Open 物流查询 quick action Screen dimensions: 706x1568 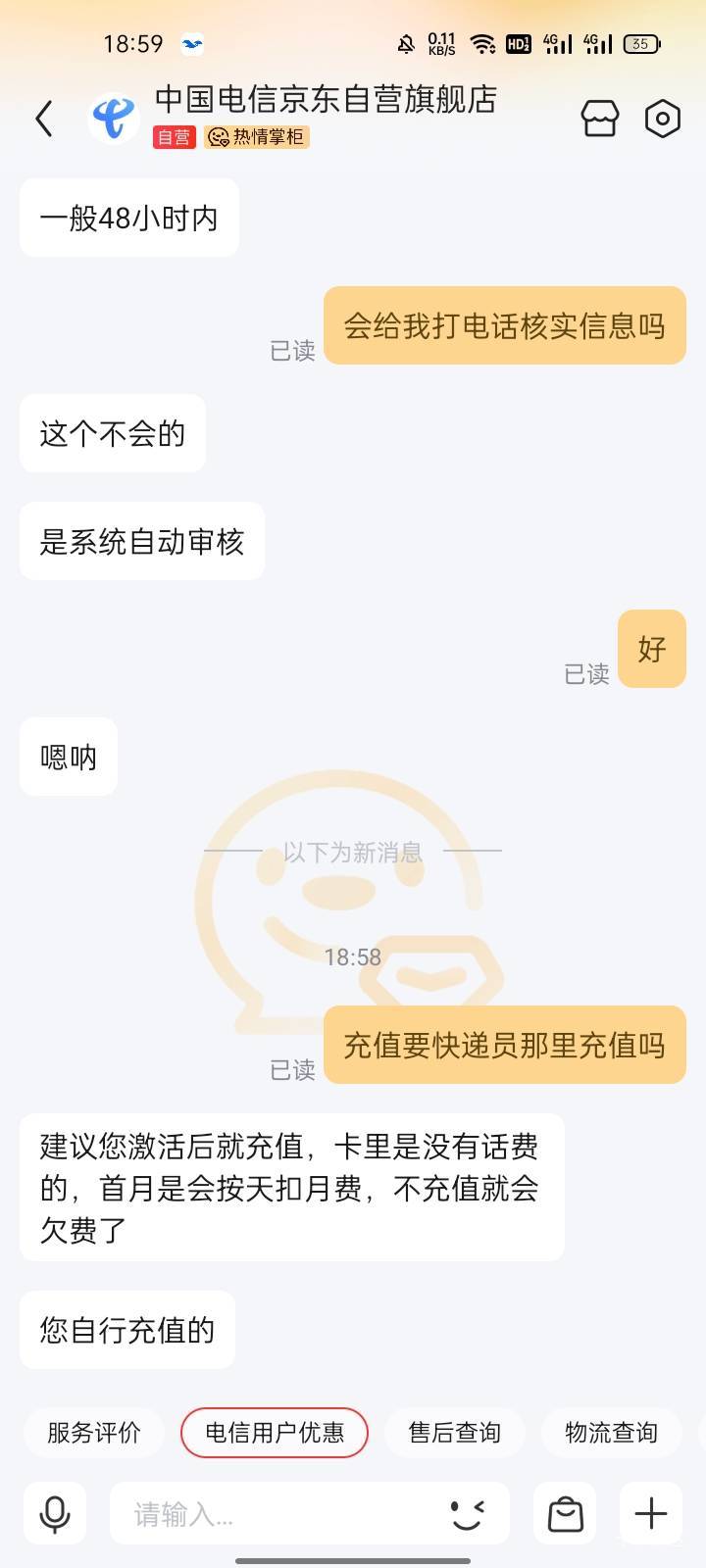coord(611,1433)
